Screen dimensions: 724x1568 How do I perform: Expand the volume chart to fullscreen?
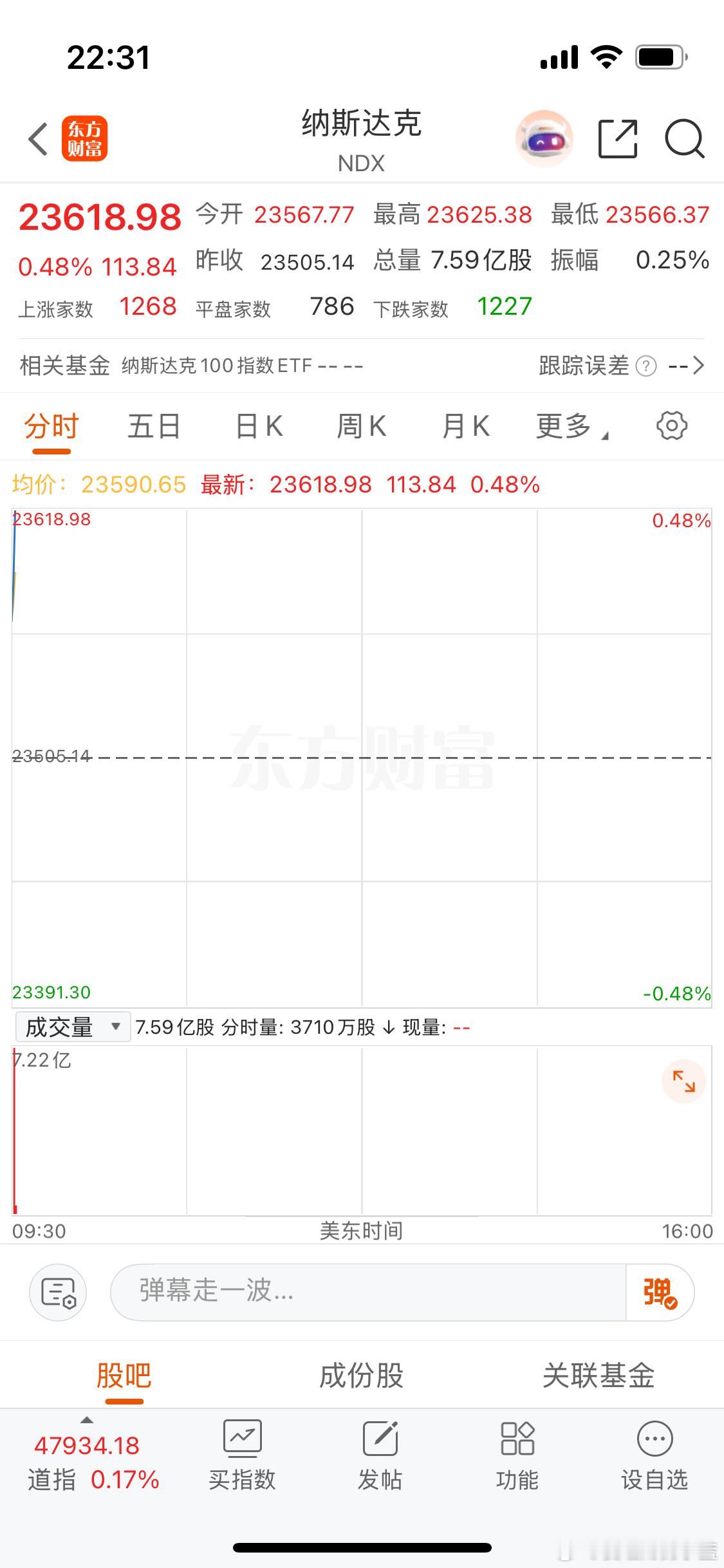684,1081
